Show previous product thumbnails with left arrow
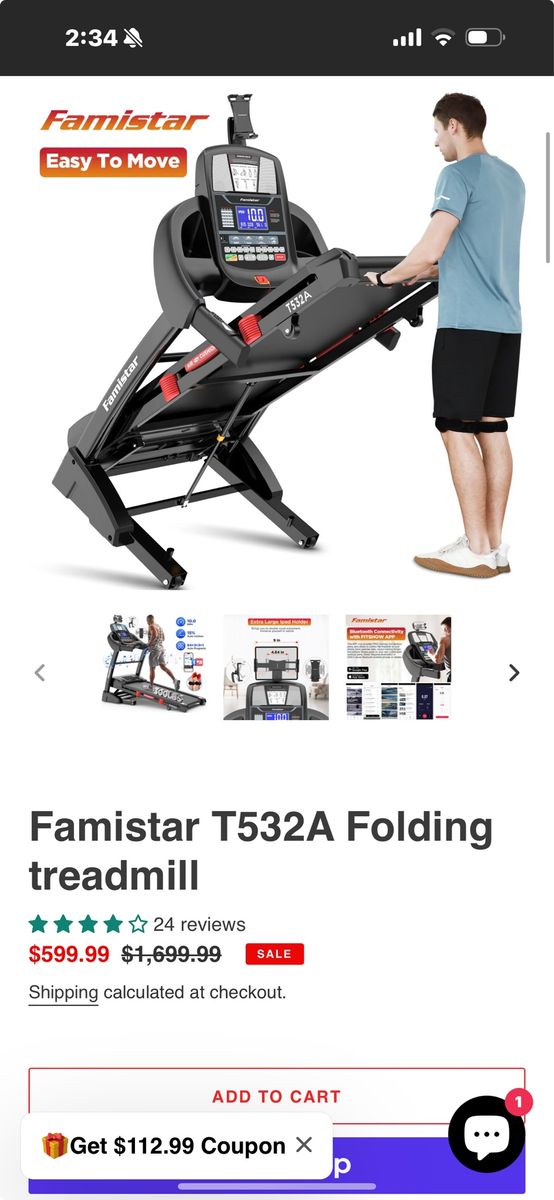 (40, 672)
